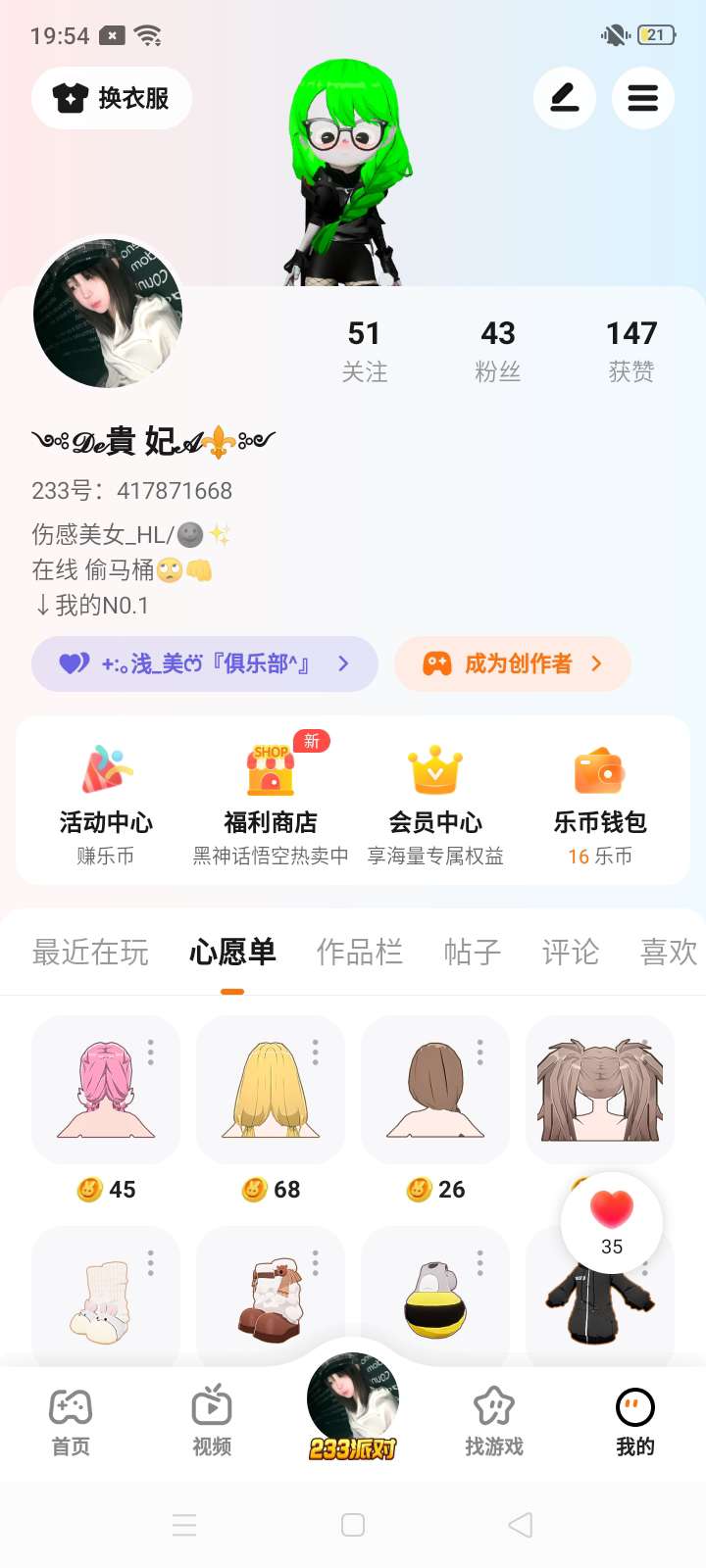Open options for the blonde hair item priced 68
The width and height of the screenshot is (706, 1568).
click(x=315, y=1053)
